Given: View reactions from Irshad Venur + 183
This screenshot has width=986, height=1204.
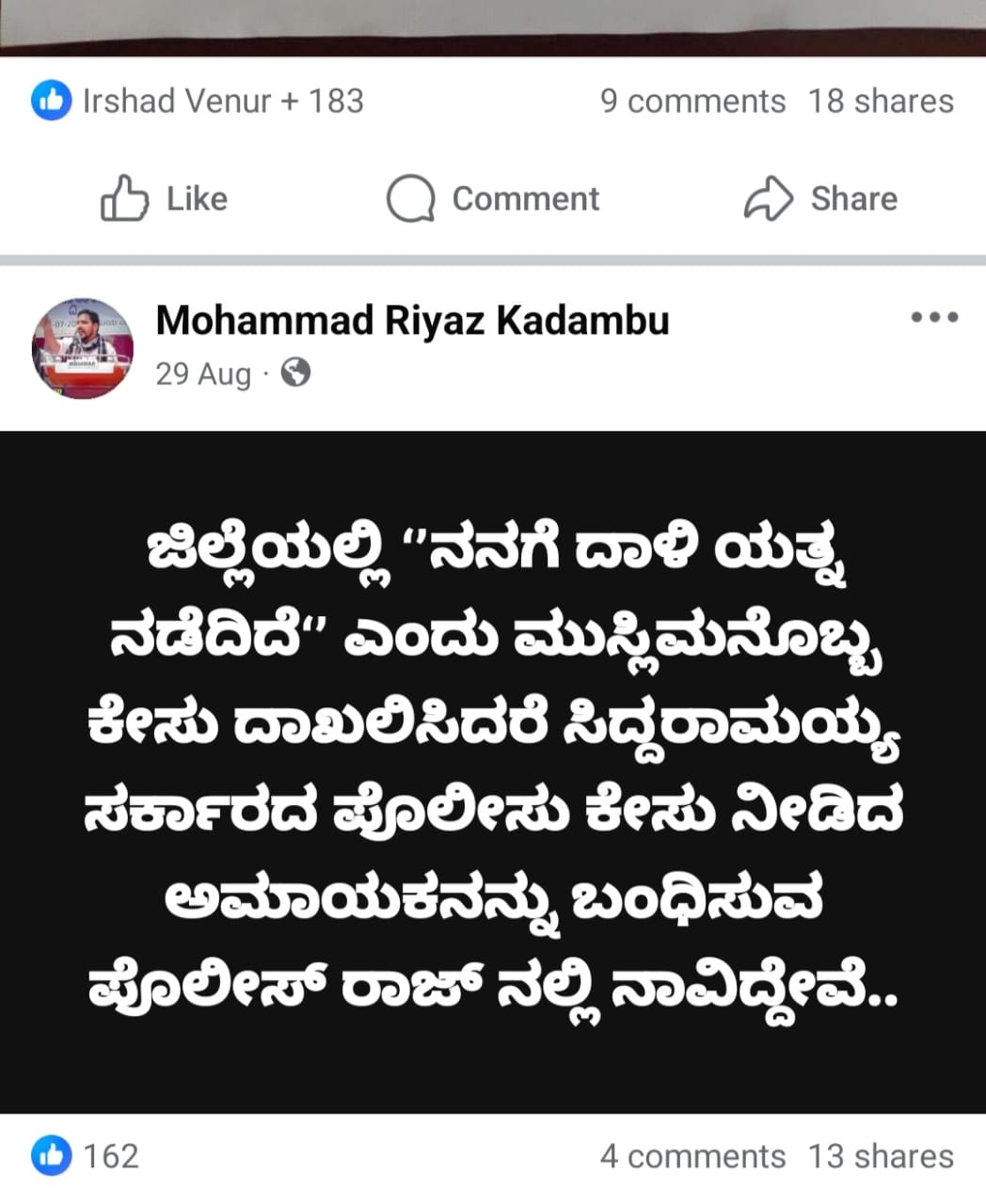Looking at the screenshot, I should tap(198, 101).
